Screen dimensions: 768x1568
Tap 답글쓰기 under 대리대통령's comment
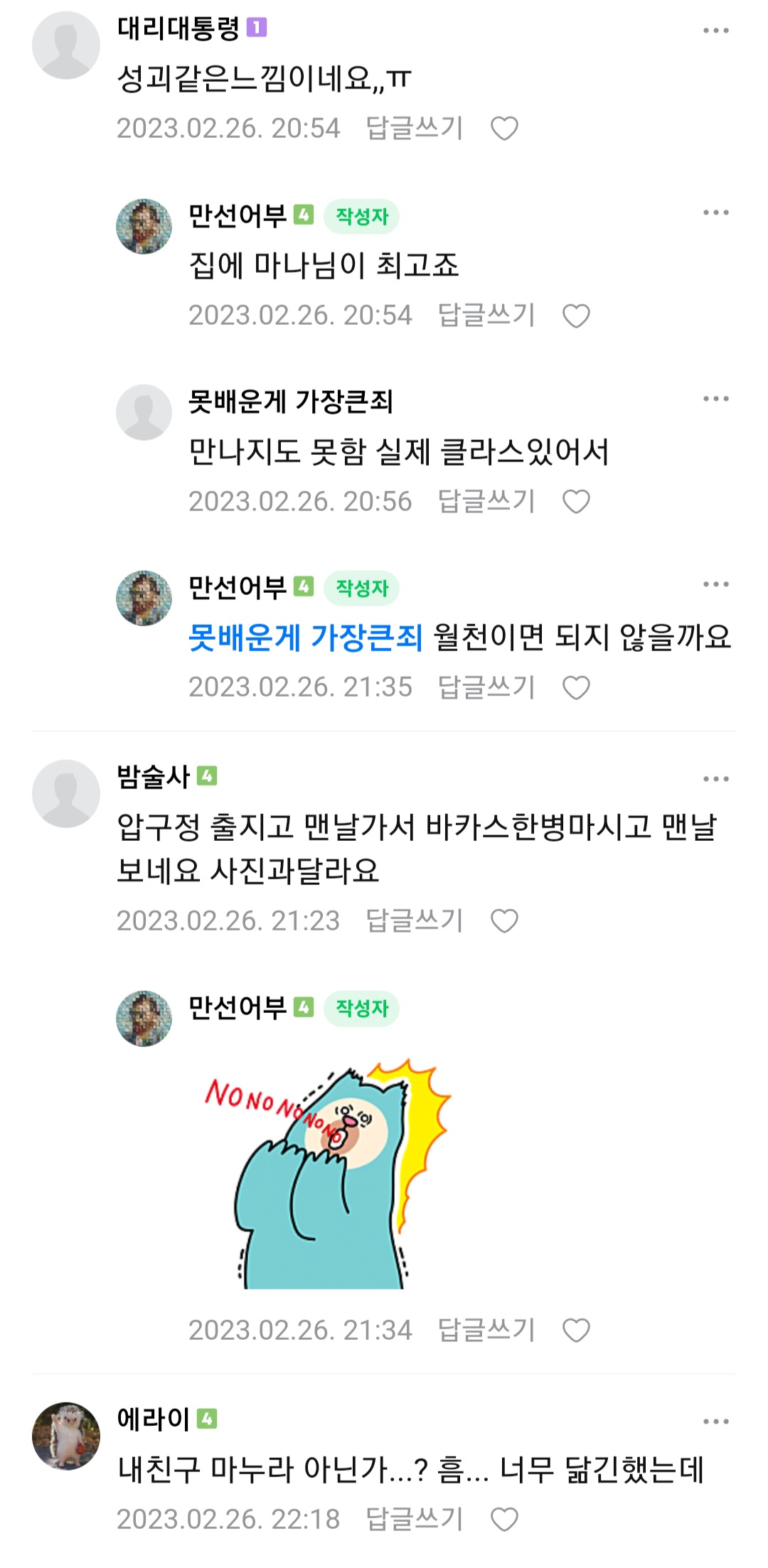point(414,129)
